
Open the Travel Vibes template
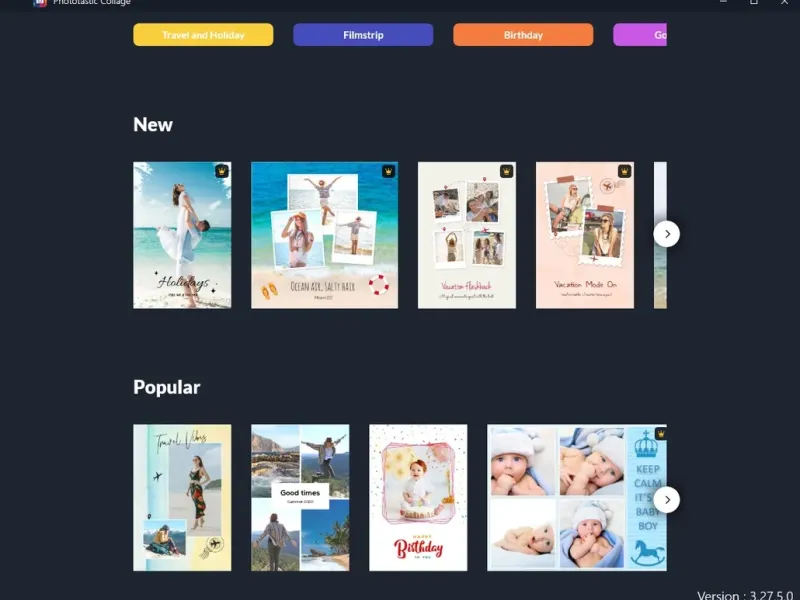pos(182,497)
